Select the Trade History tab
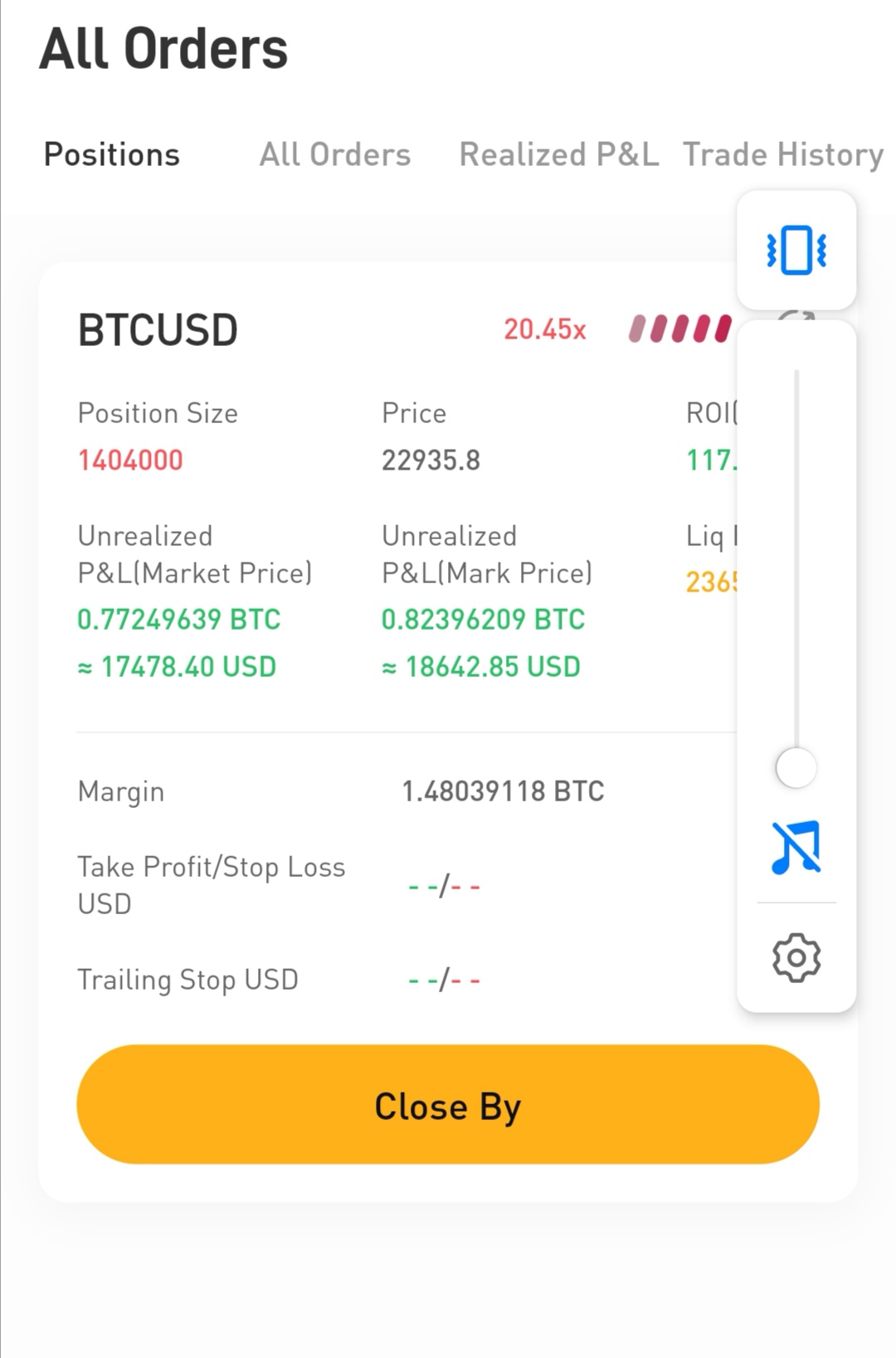 pos(782,154)
